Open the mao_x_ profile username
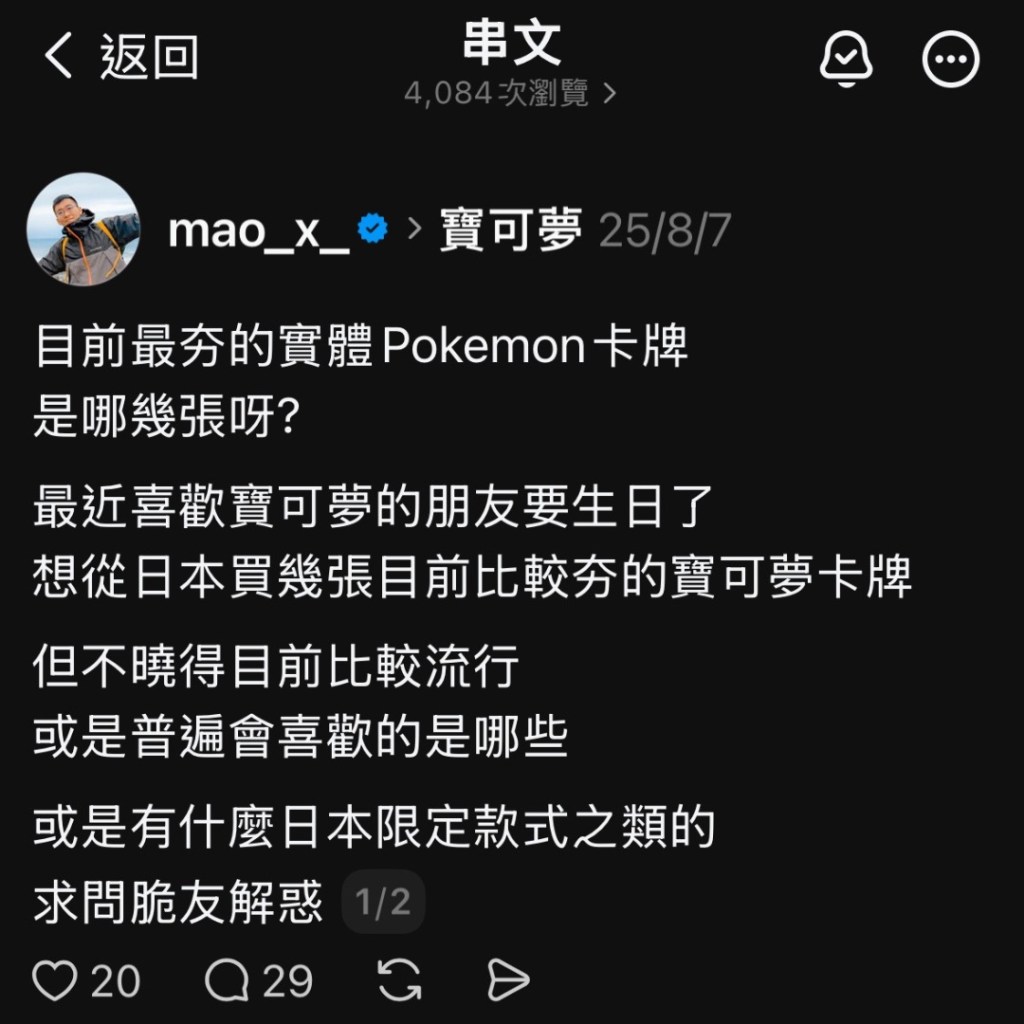The image size is (1024, 1024). (258, 232)
